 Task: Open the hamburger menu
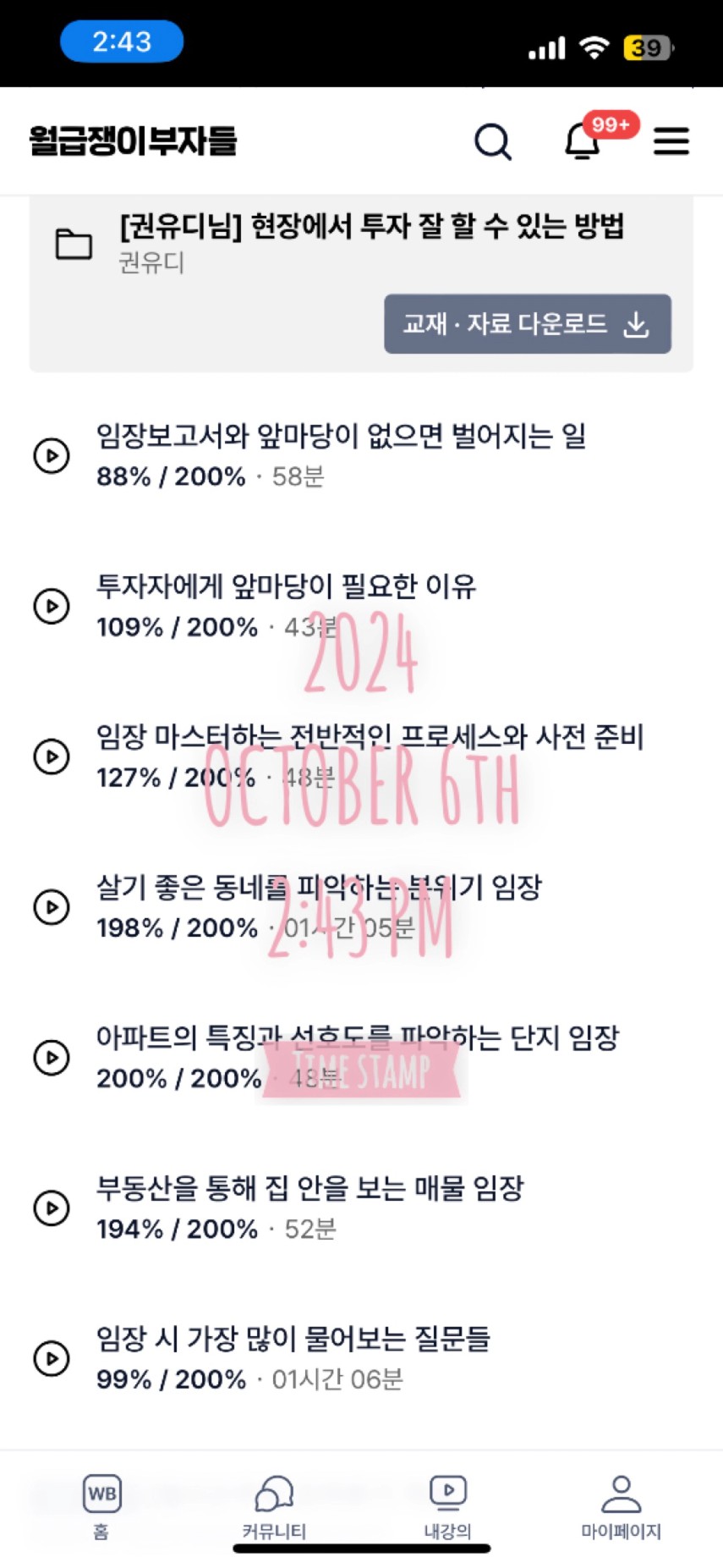pyautogui.click(x=671, y=141)
